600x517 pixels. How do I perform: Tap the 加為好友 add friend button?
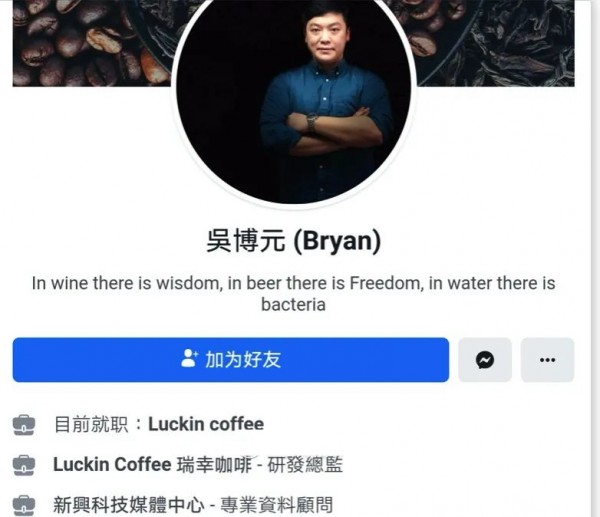(x=230, y=360)
